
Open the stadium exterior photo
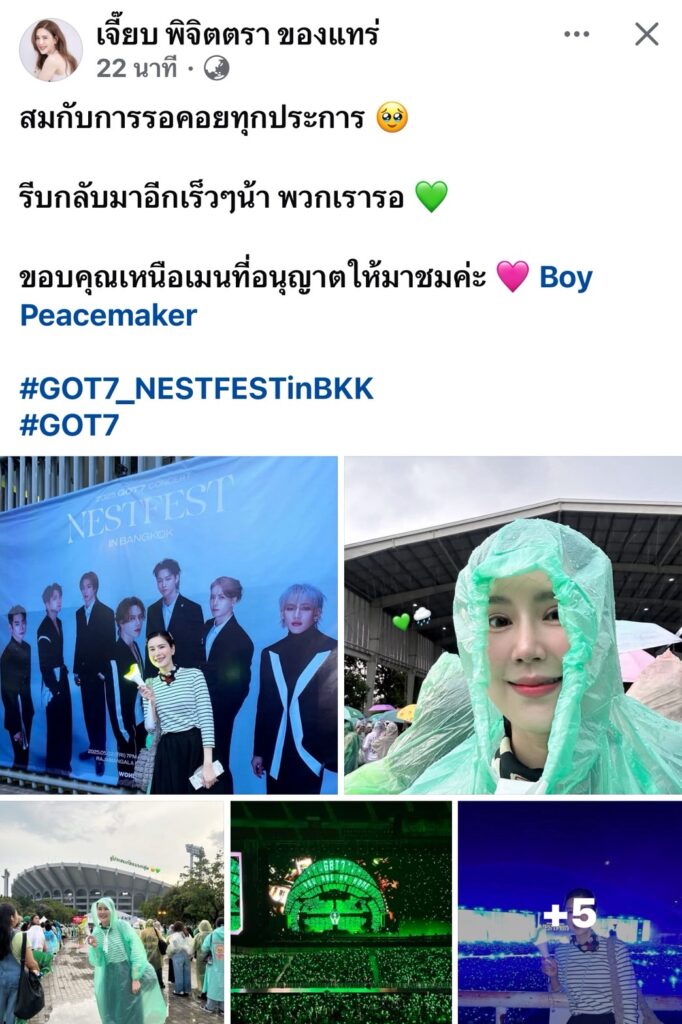tap(112, 911)
